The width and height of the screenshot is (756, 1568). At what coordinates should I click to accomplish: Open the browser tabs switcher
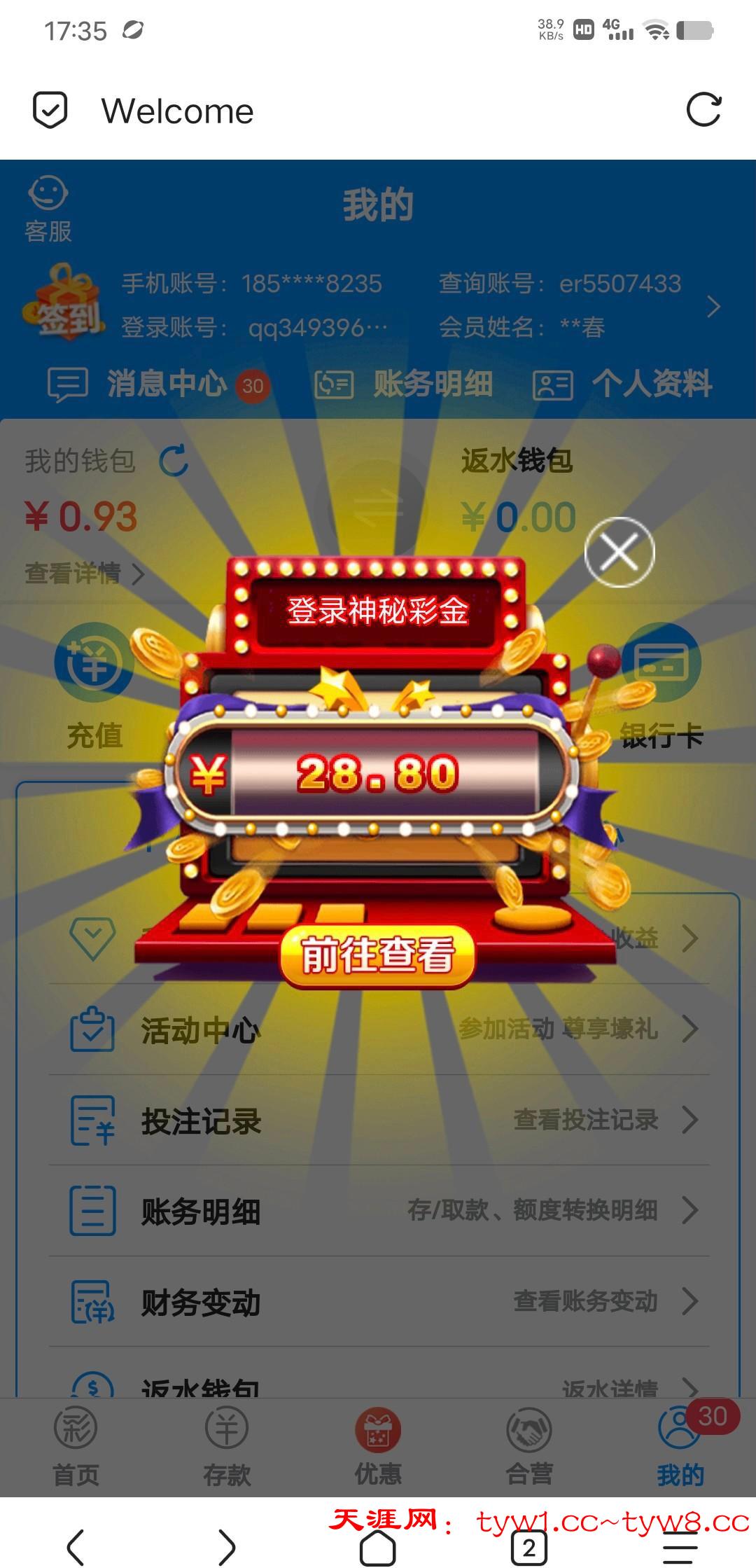point(529,1547)
